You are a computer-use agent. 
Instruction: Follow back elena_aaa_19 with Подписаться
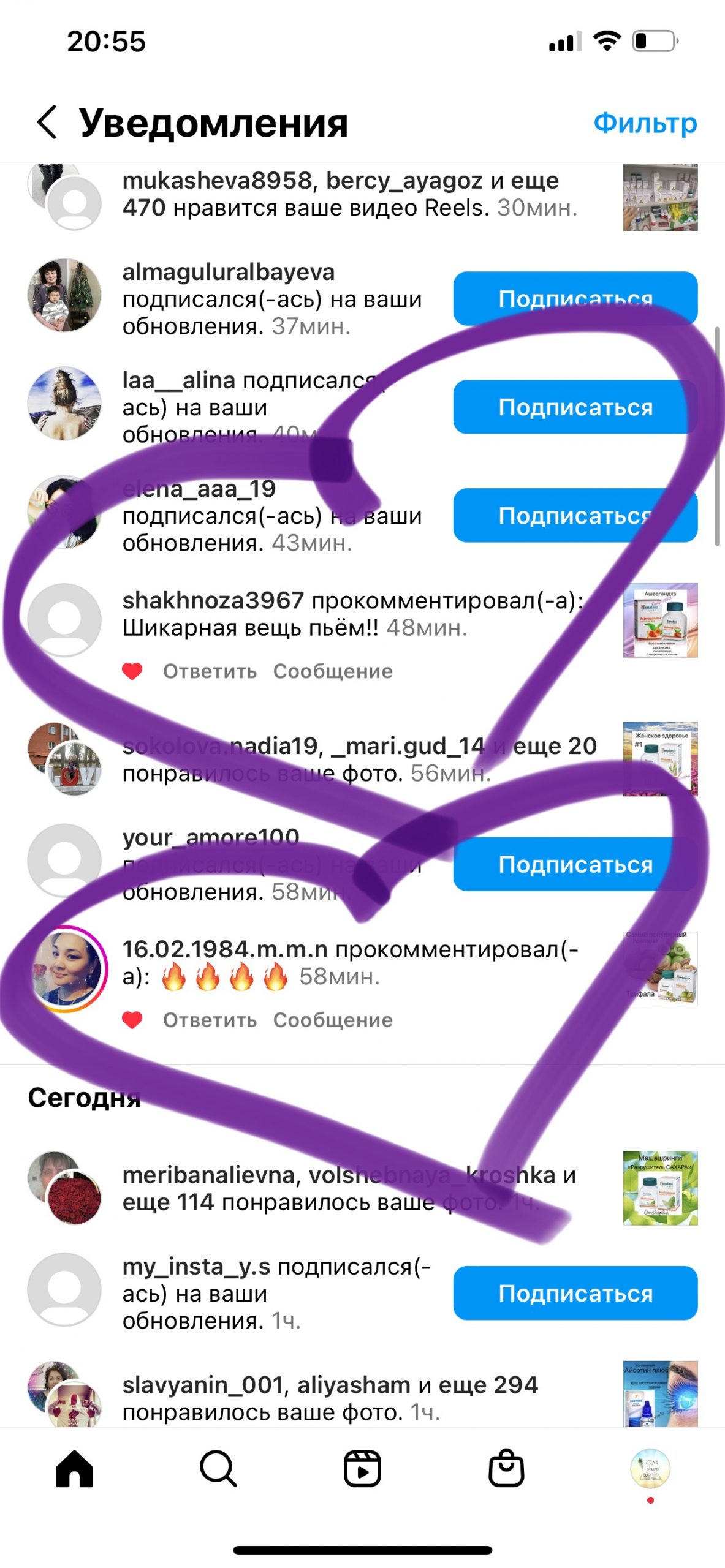[x=575, y=516]
